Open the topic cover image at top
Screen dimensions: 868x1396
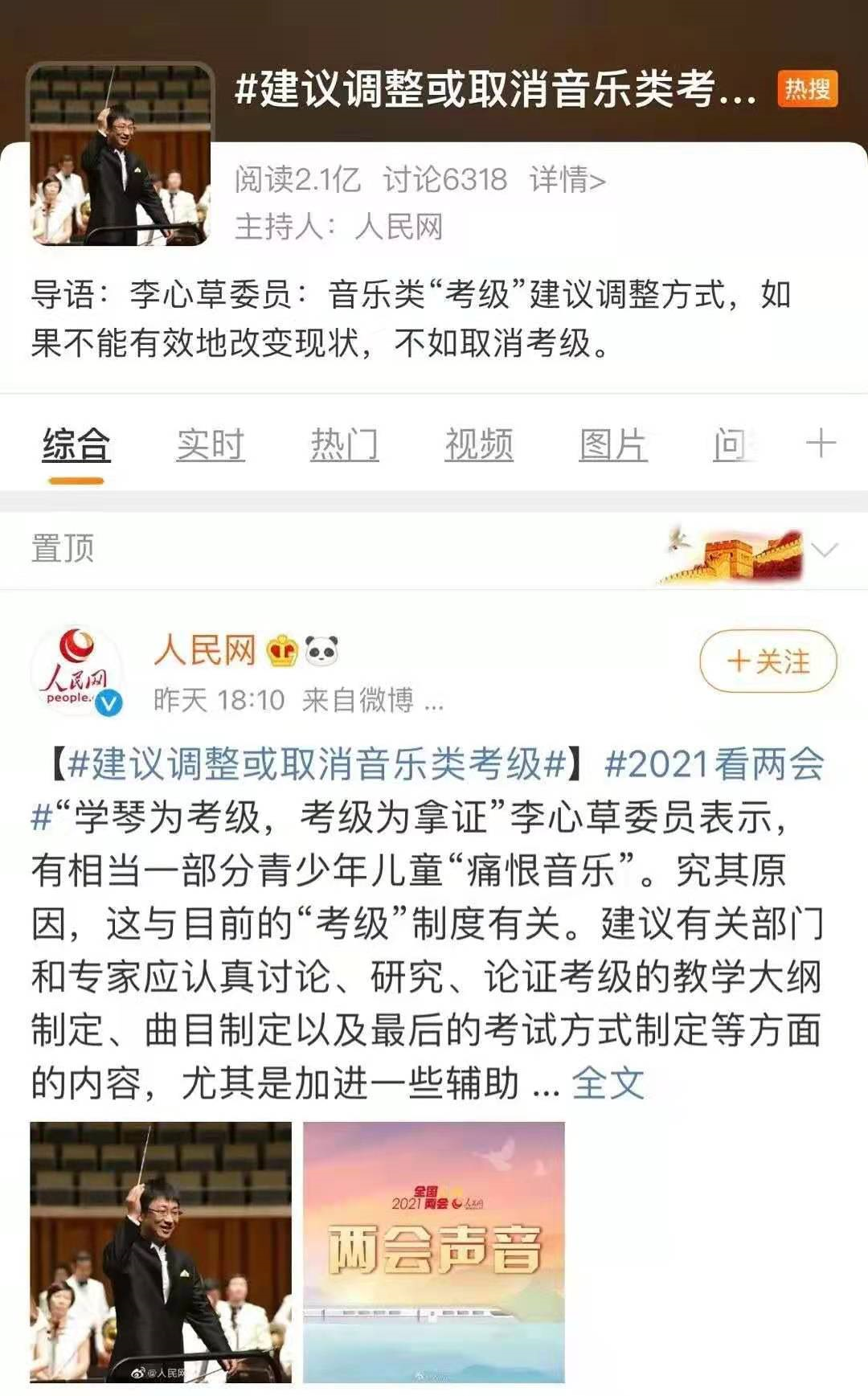121,154
